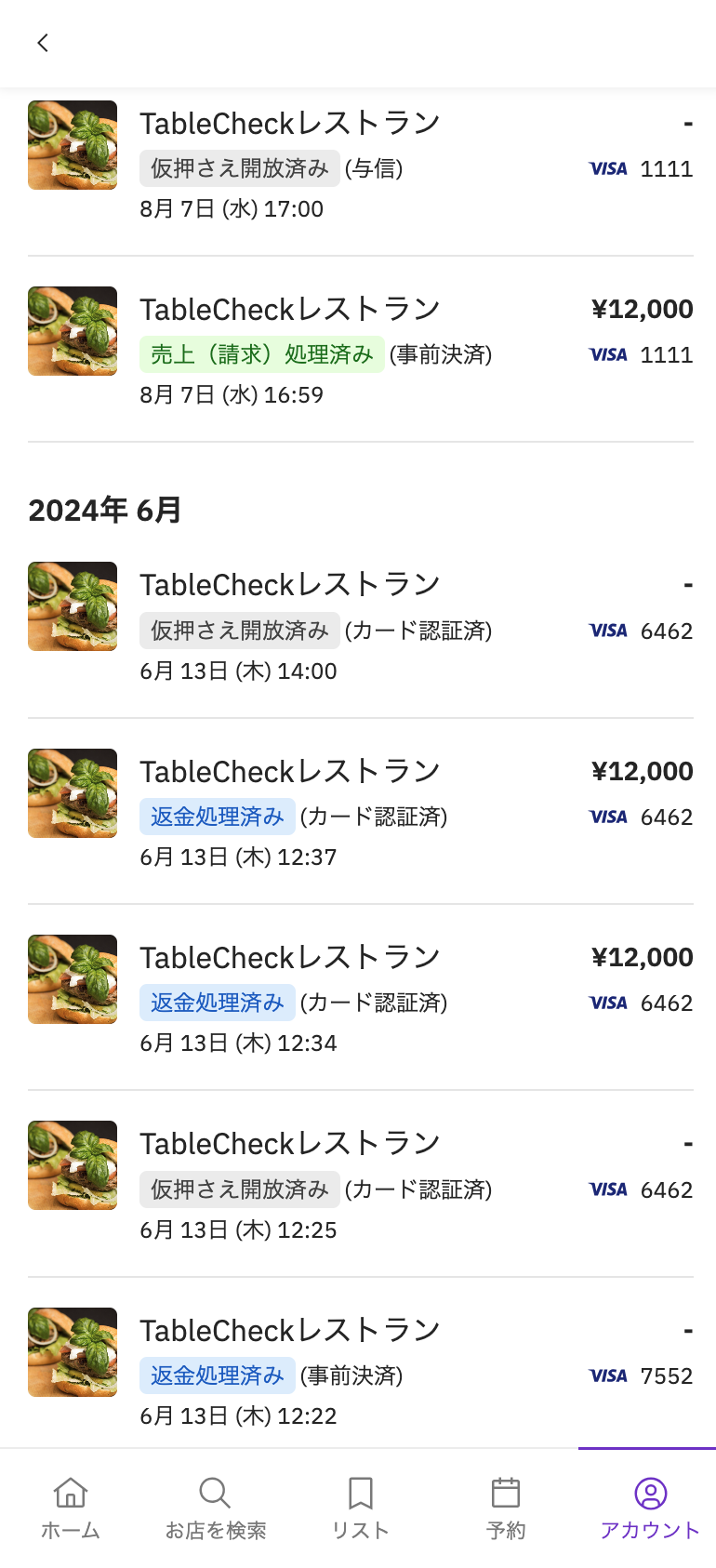Screen dimensions: 716x1568
Task: Go to the 予約 tab
Action: point(506,1508)
